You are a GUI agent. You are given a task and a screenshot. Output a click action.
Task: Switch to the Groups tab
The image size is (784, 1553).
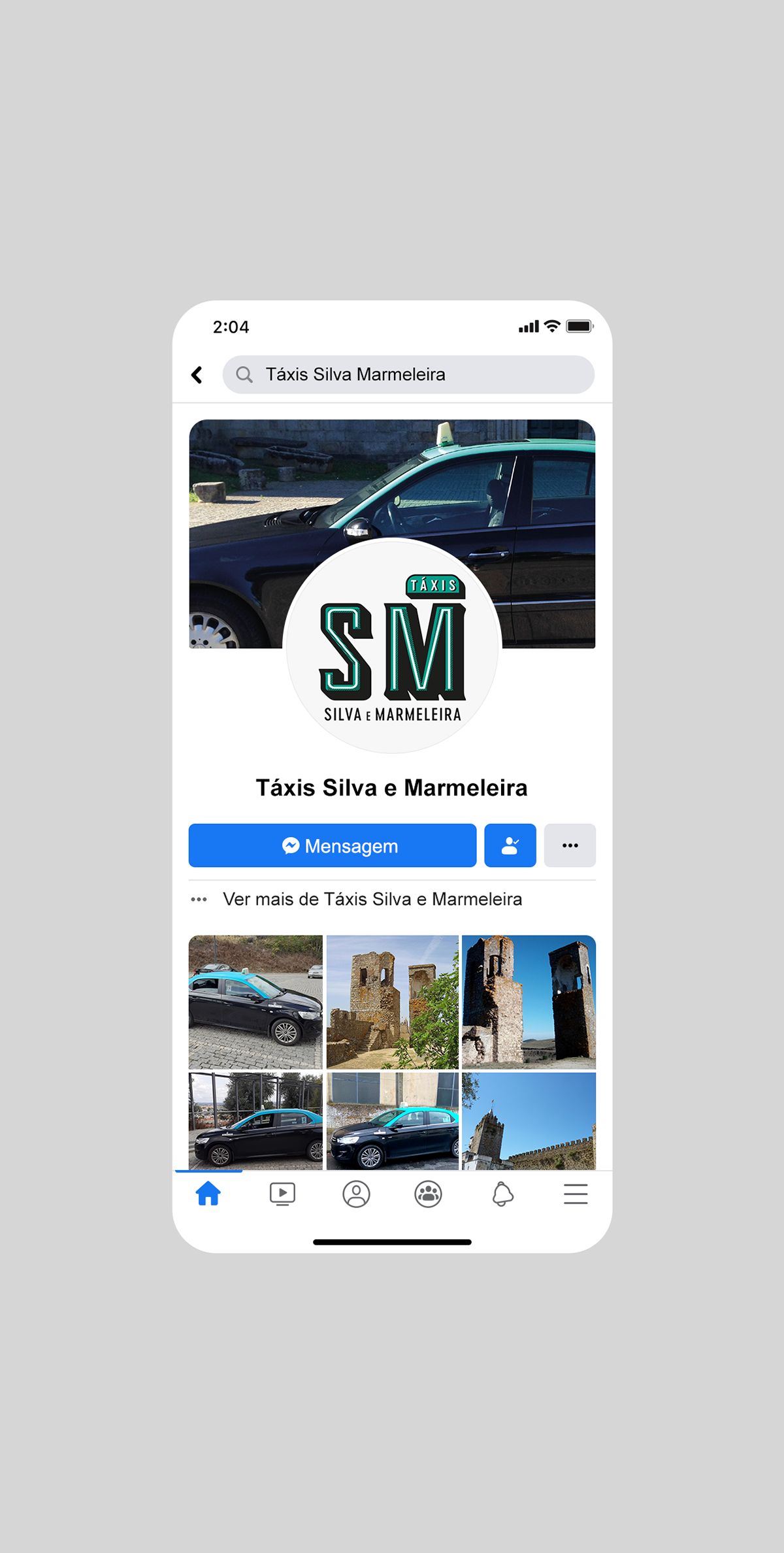tap(429, 1194)
